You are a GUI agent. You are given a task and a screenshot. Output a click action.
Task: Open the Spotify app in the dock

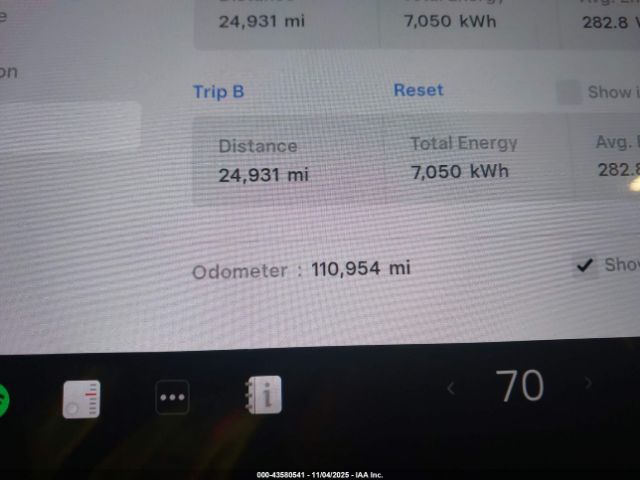pyautogui.click(x=3, y=398)
